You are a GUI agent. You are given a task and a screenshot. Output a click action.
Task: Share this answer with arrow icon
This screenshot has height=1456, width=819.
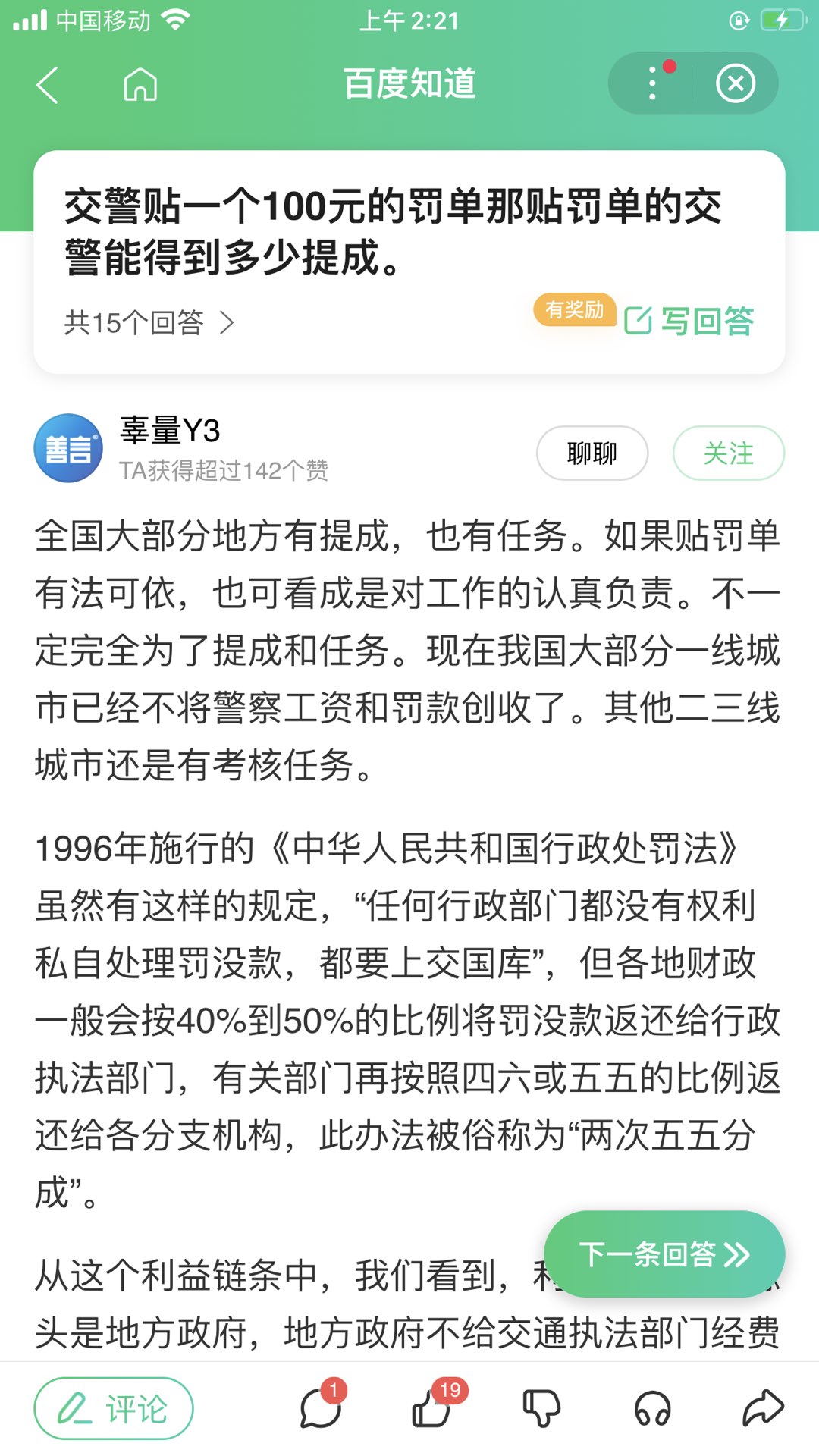tap(762, 1407)
